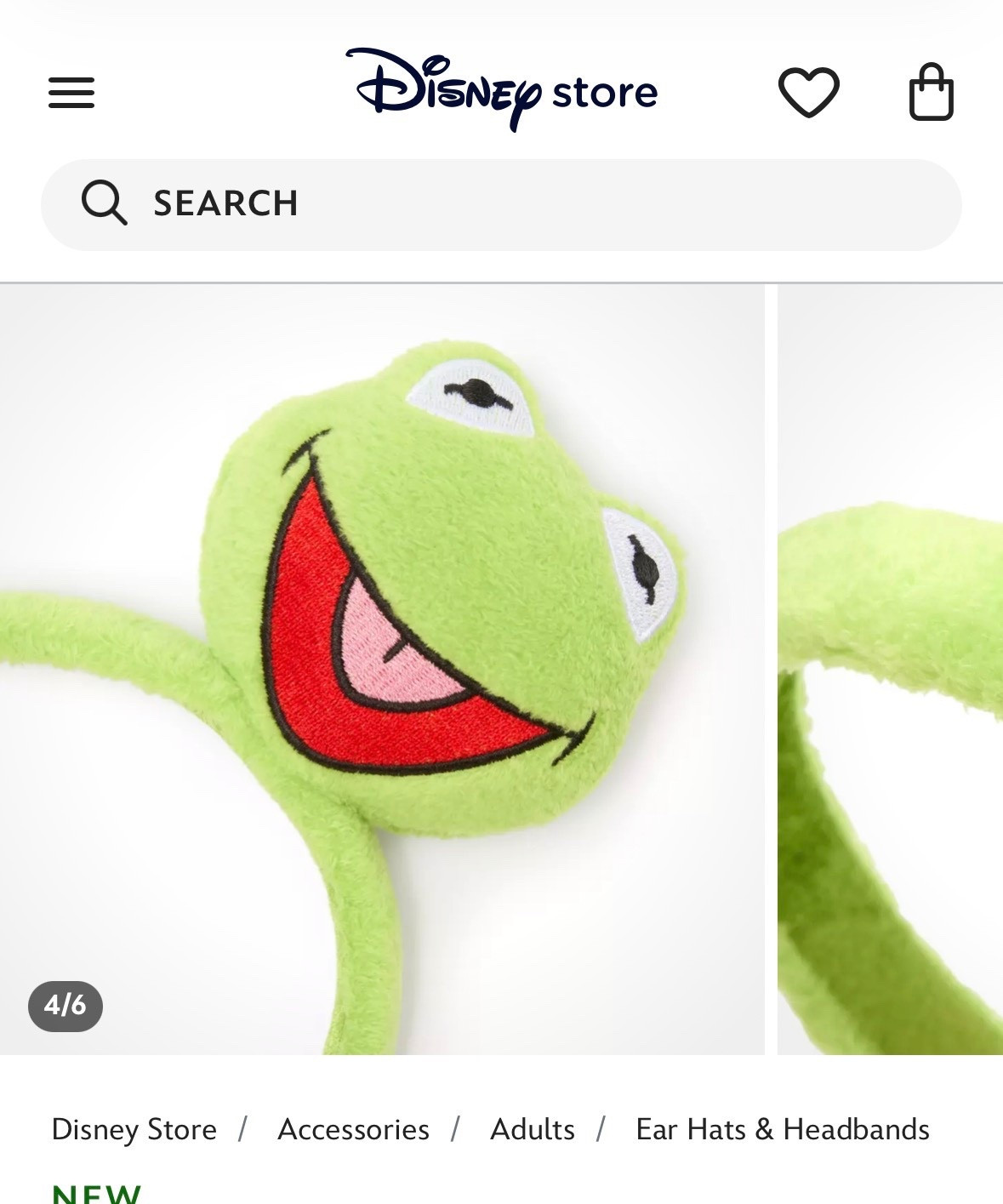This screenshot has height=1204, width=1003.
Task: Tap the Search field
Action: [x=501, y=204]
